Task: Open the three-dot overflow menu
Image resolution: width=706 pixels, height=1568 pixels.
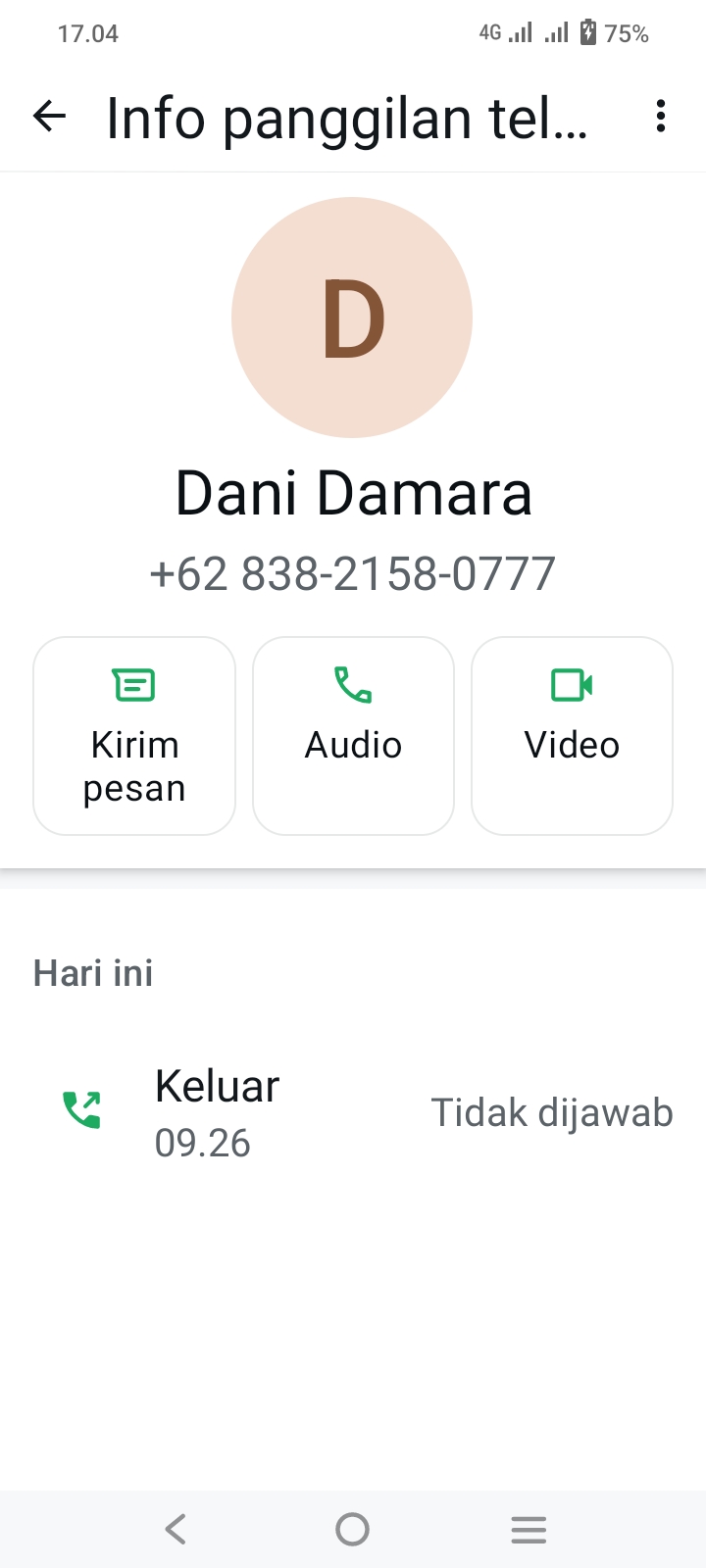Action: (660, 117)
